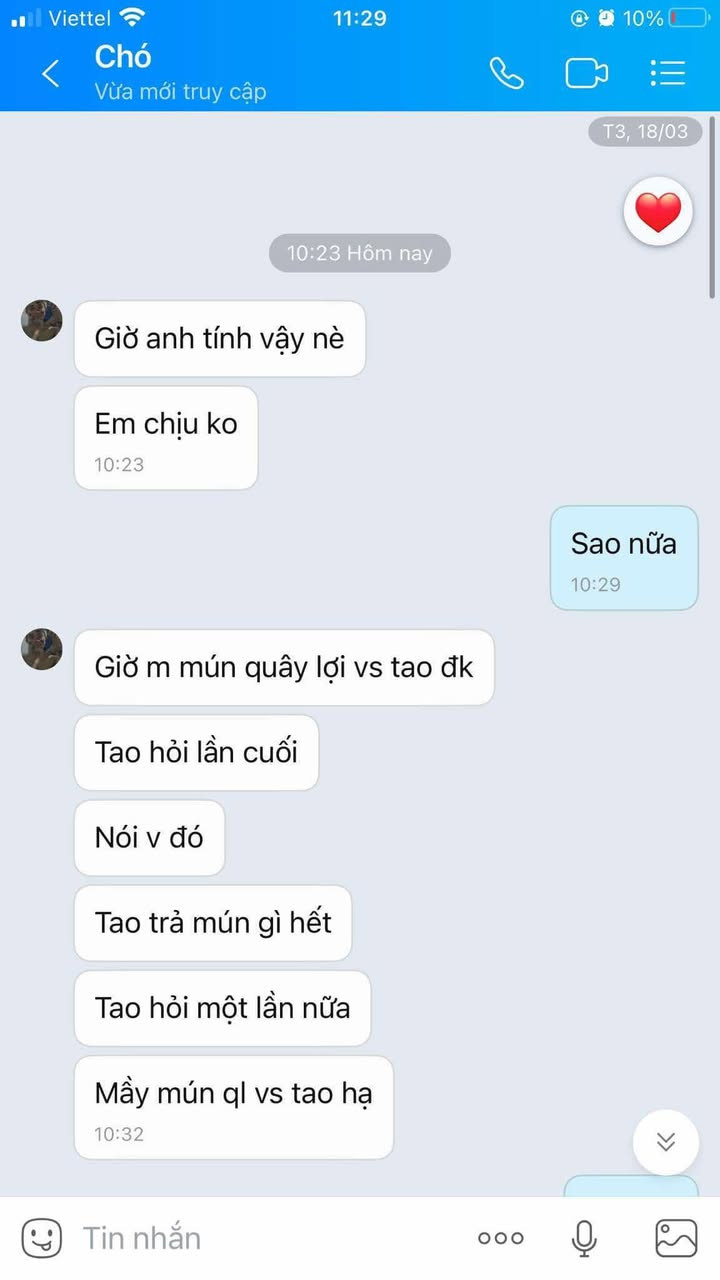Open the photo gallery picker
The width and height of the screenshot is (720, 1280).
pyautogui.click(x=676, y=1238)
